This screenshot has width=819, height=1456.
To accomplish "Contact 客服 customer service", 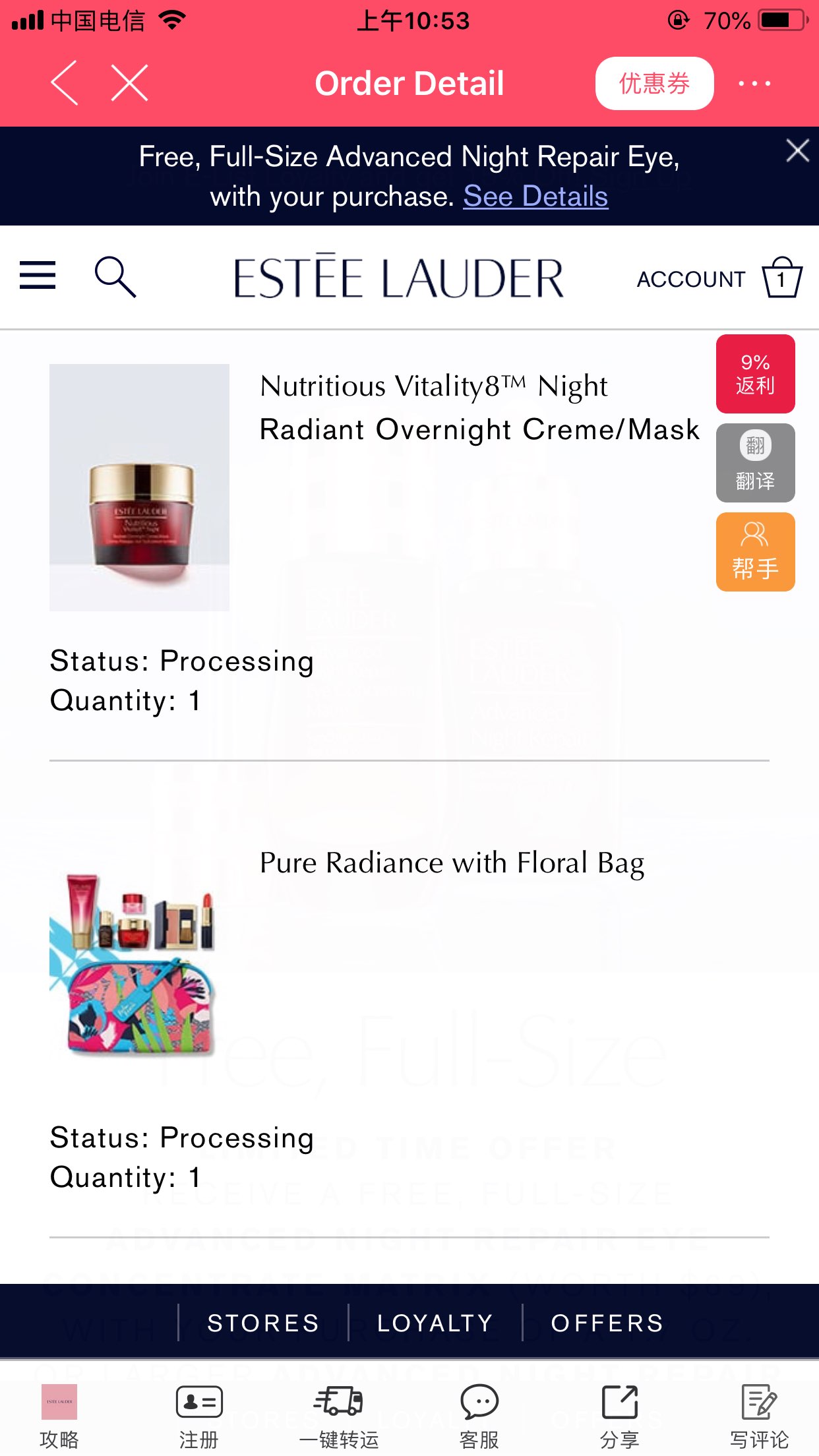I will pyautogui.click(x=479, y=1416).
